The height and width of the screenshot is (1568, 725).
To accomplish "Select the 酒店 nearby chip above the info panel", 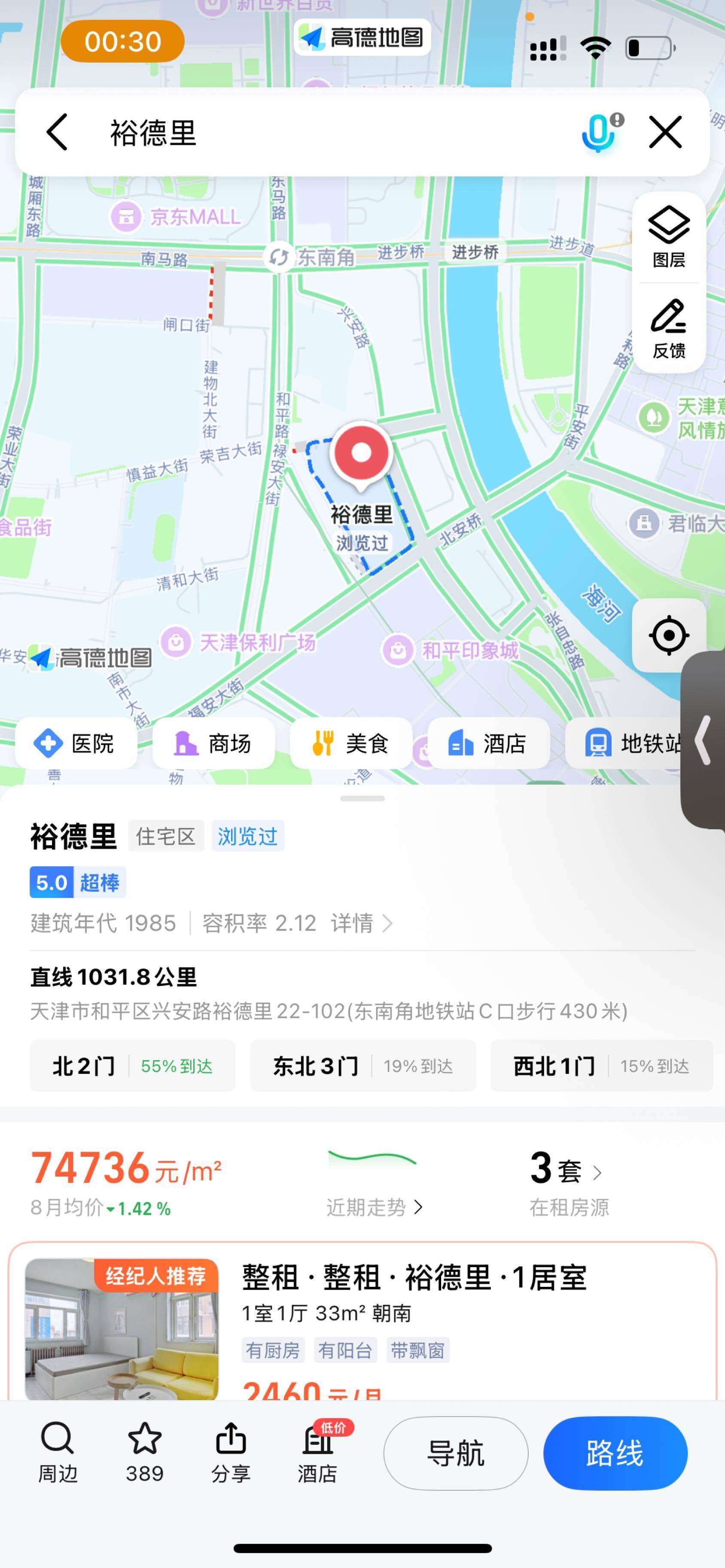I will point(488,743).
